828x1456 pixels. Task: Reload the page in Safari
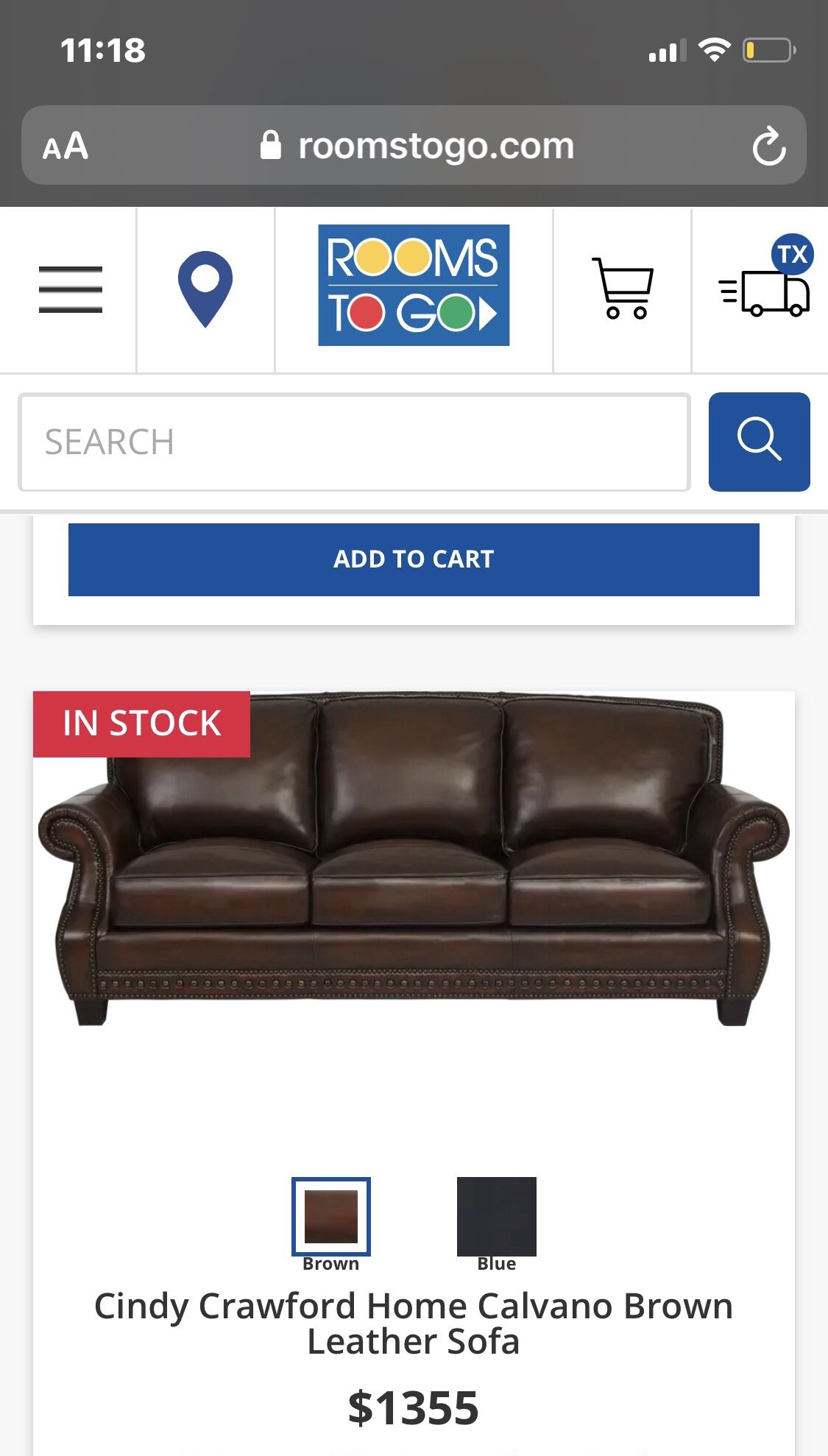pos(769,146)
